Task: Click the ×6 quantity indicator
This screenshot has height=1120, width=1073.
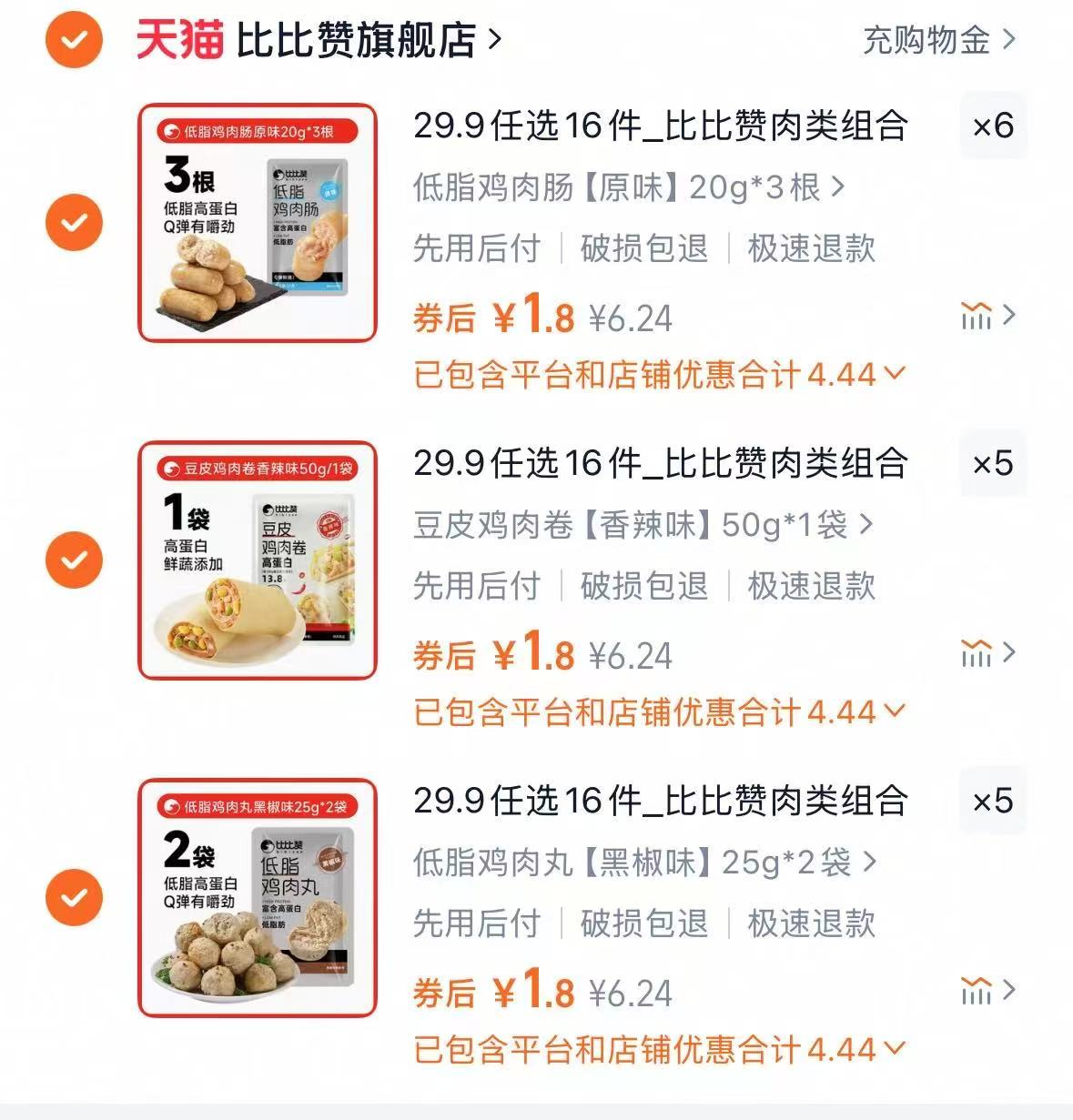Action: coord(993,127)
